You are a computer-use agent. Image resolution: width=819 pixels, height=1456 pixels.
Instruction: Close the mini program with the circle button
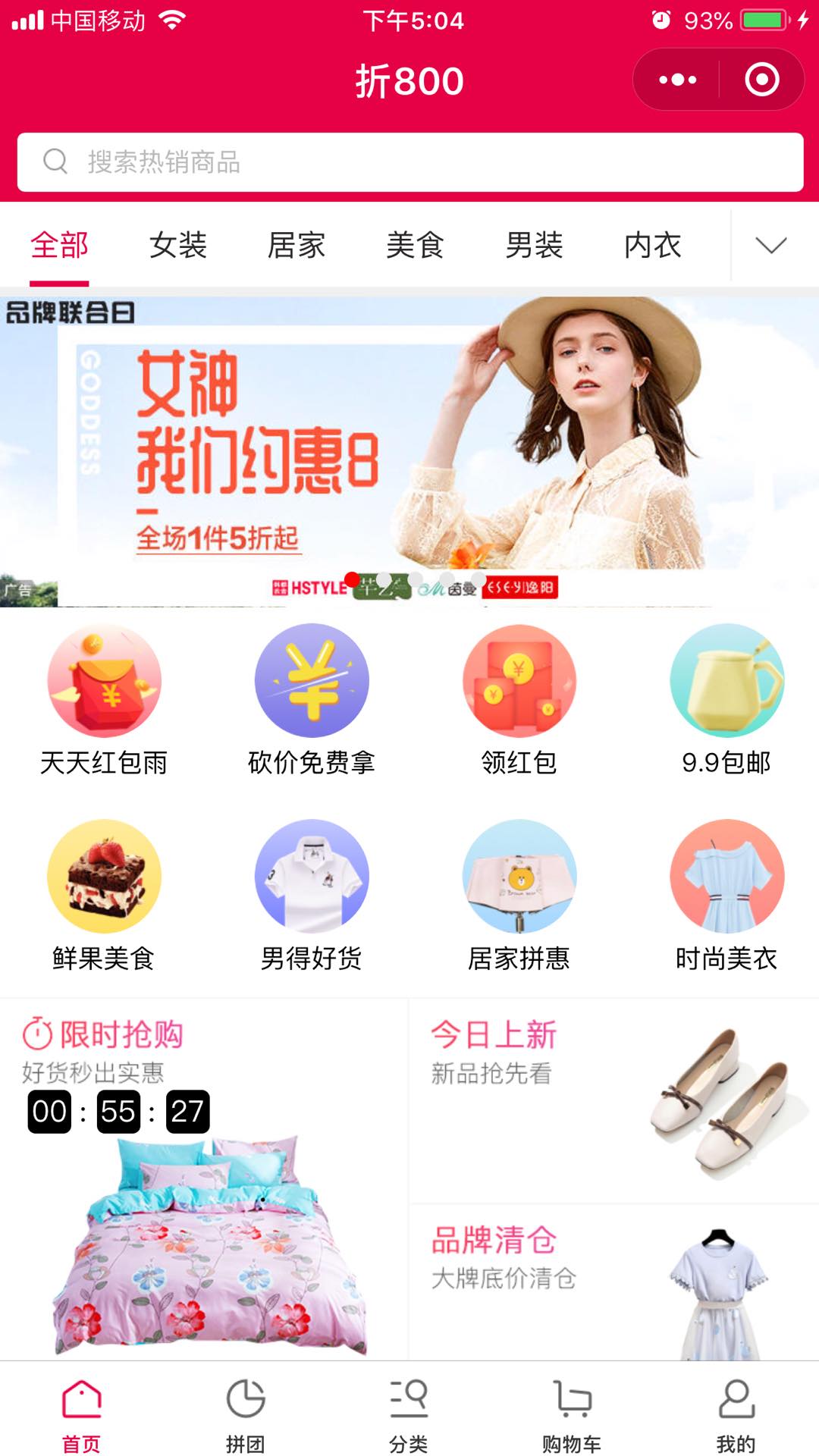point(761,80)
